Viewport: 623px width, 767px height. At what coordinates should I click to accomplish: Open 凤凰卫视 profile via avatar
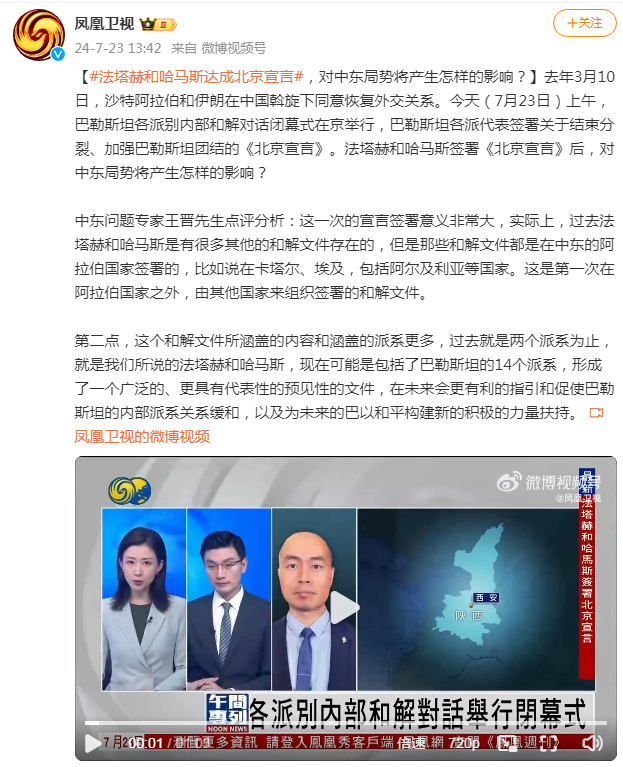coord(39,33)
